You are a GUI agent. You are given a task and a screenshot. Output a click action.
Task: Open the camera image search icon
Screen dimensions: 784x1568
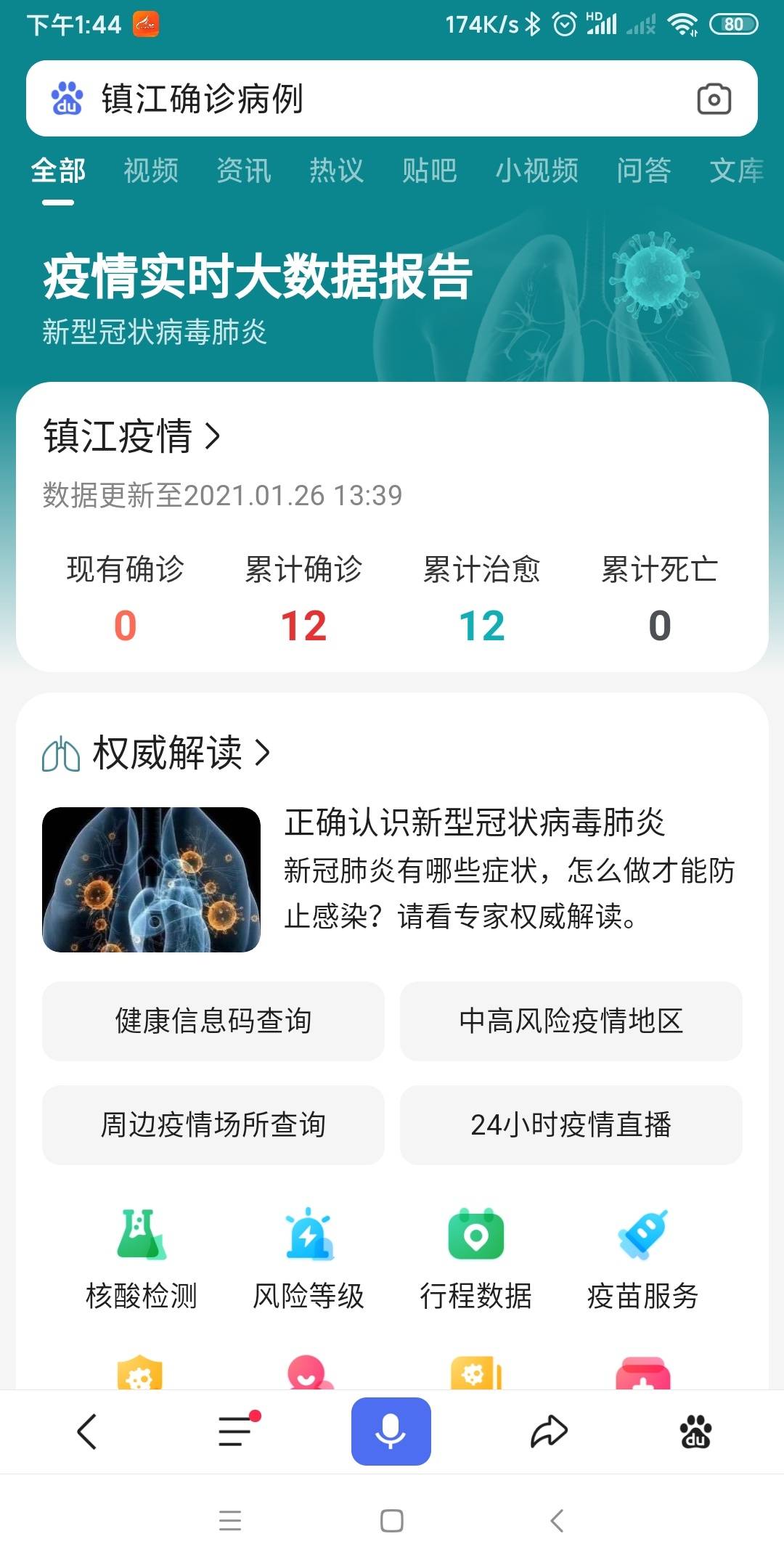(714, 99)
